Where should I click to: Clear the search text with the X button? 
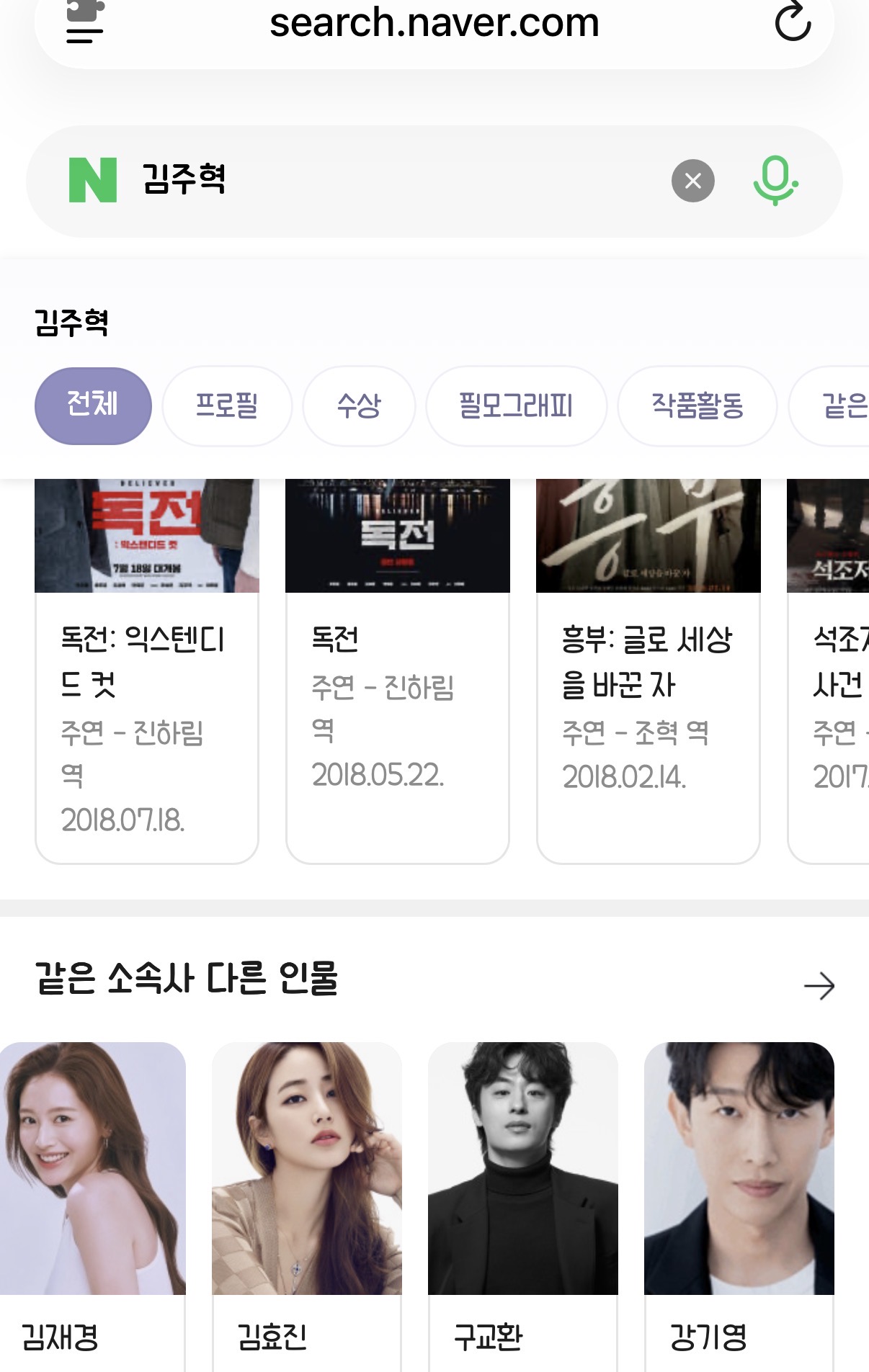[x=693, y=181]
